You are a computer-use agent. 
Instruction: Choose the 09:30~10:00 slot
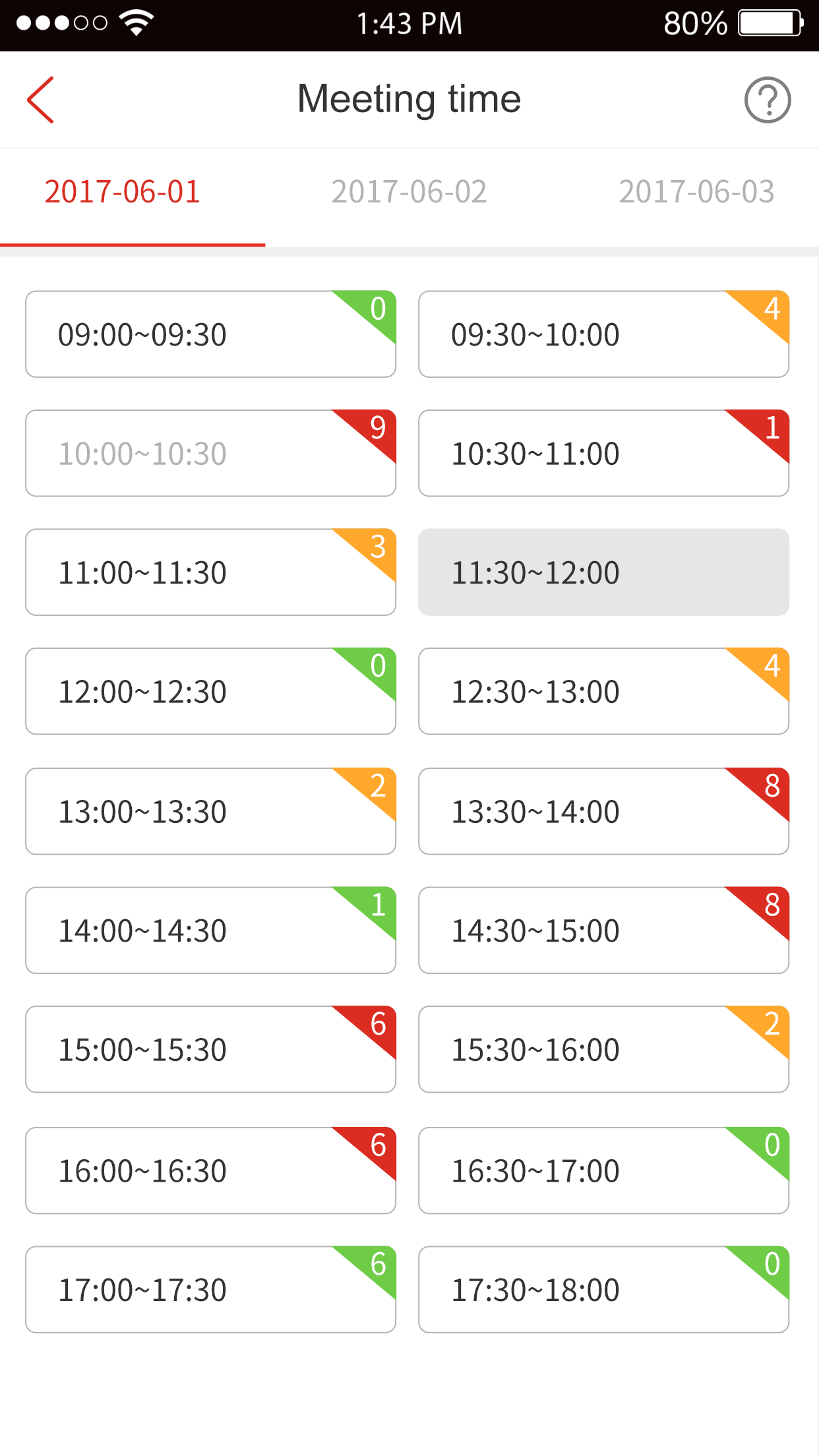(603, 334)
